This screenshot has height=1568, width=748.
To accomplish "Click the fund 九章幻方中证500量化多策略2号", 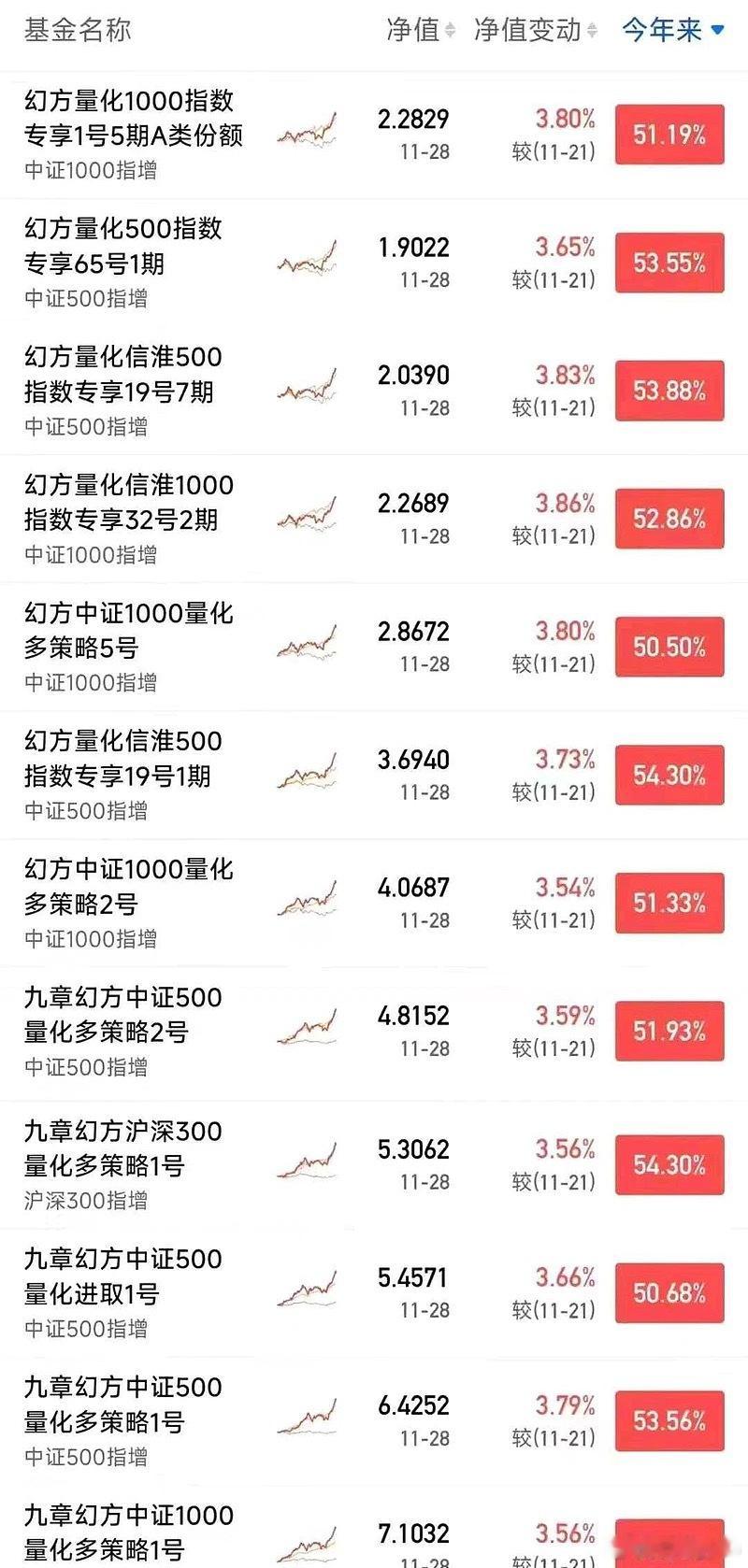I will pos(124,1015).
